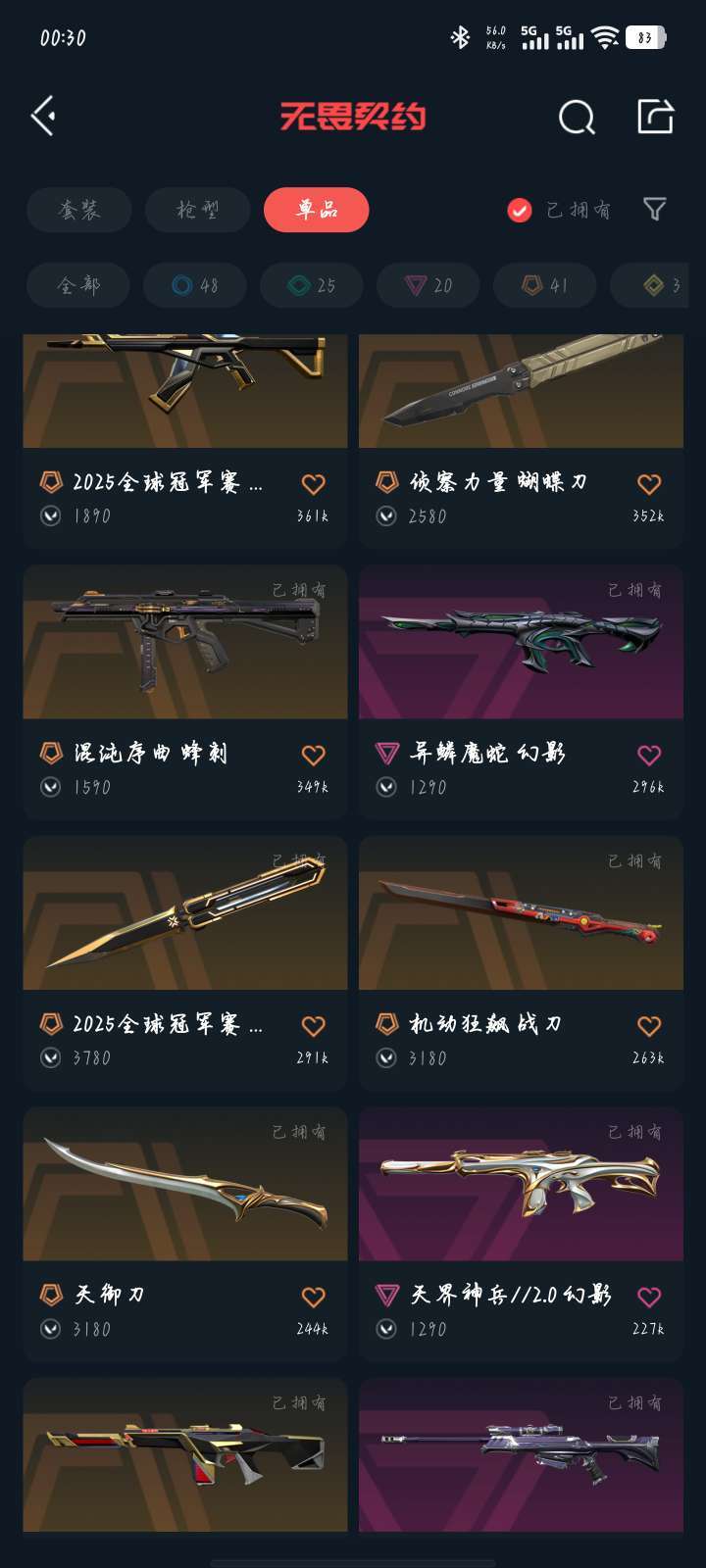Viewport: 706px width, 1568px height.
Task: Favorite the 天御刀 skin
Action: click(x=313, y=1297)
